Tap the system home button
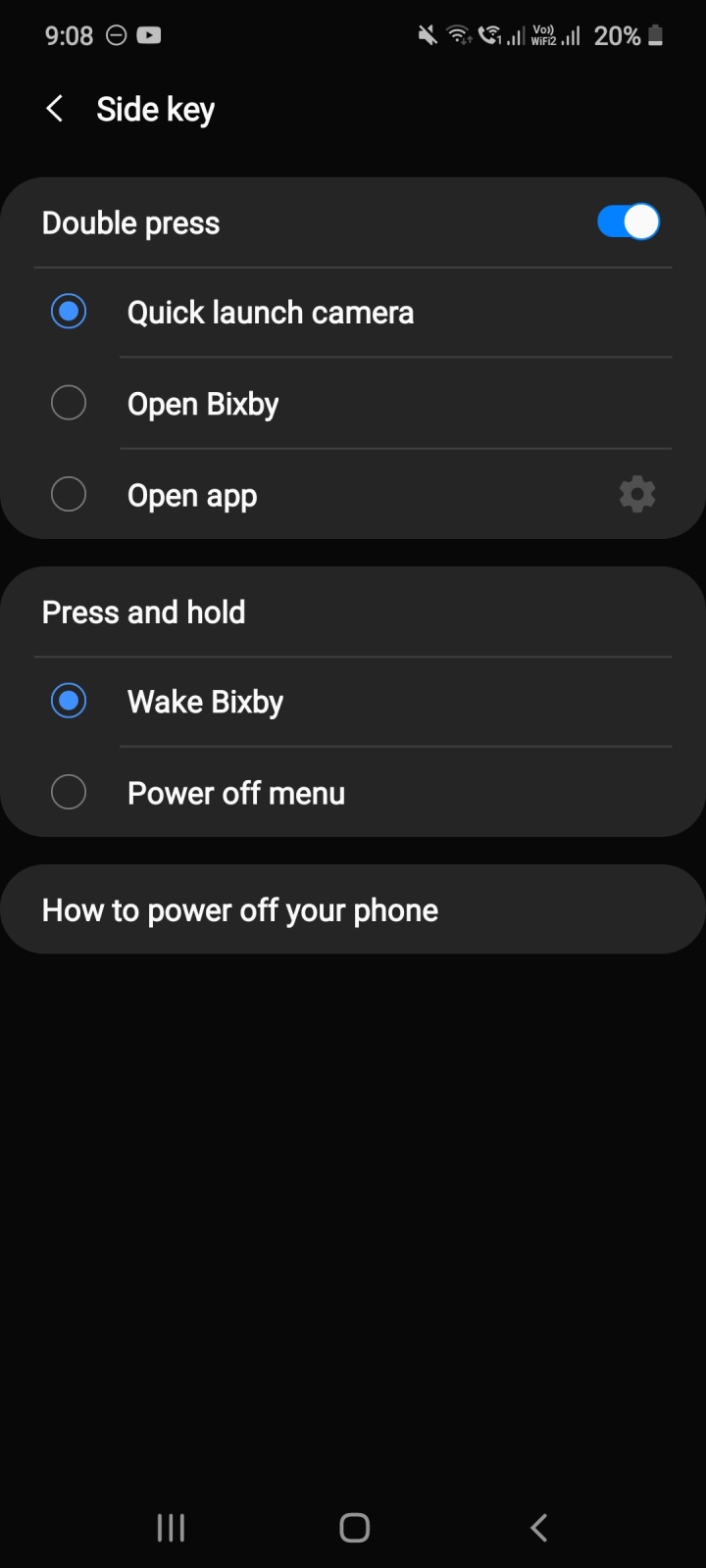This screenshot has width=706, height=1568. (354, 1527)
